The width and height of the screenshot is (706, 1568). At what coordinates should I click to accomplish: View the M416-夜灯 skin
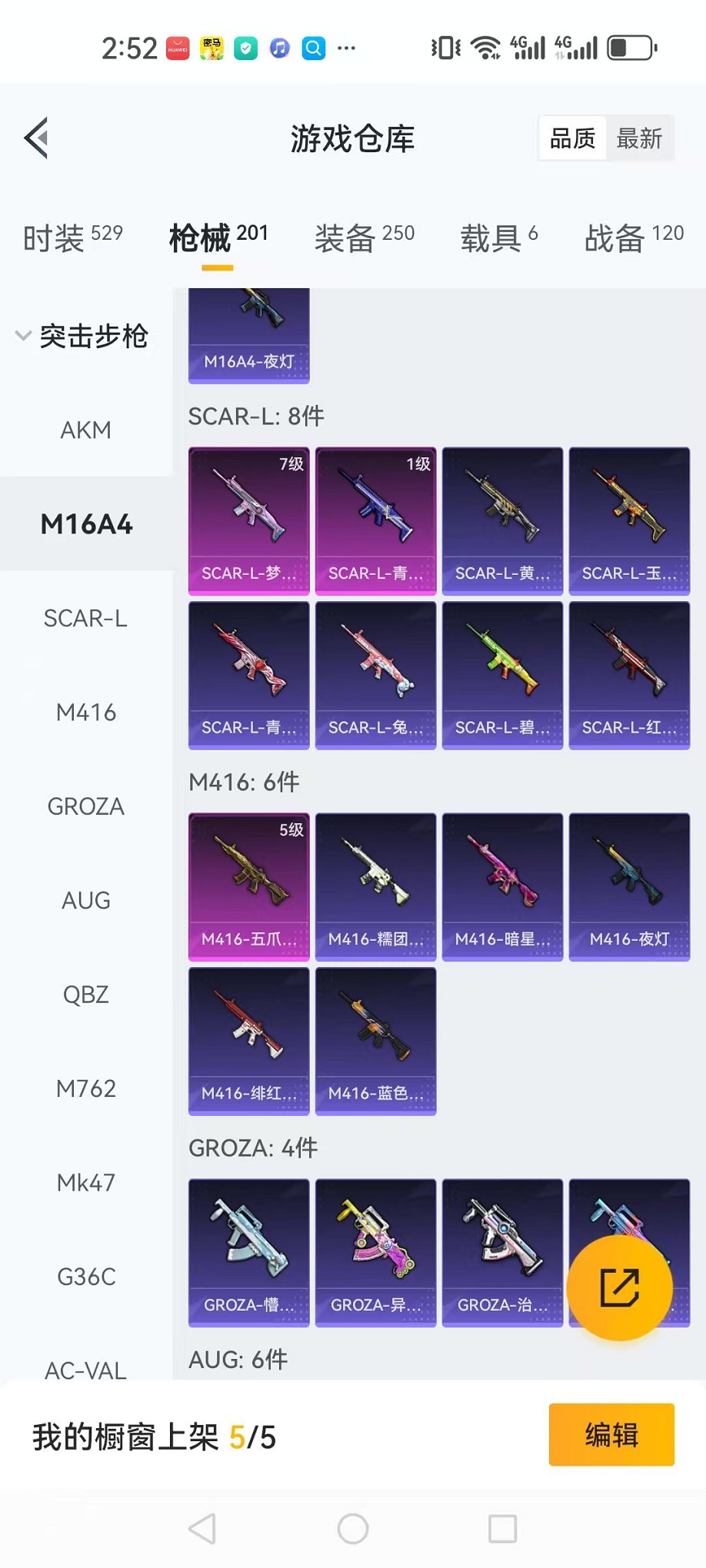[x=629, y=887]
